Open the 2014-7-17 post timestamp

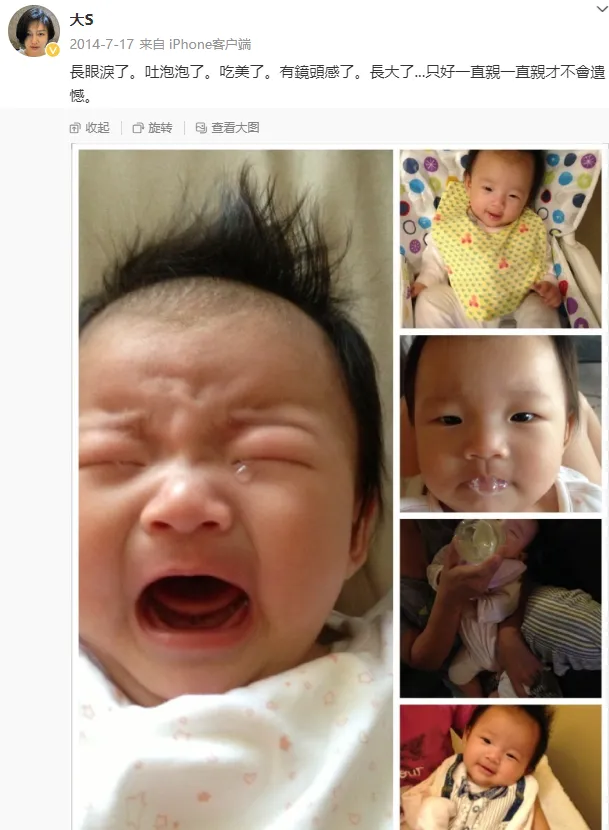coord(101,44)
